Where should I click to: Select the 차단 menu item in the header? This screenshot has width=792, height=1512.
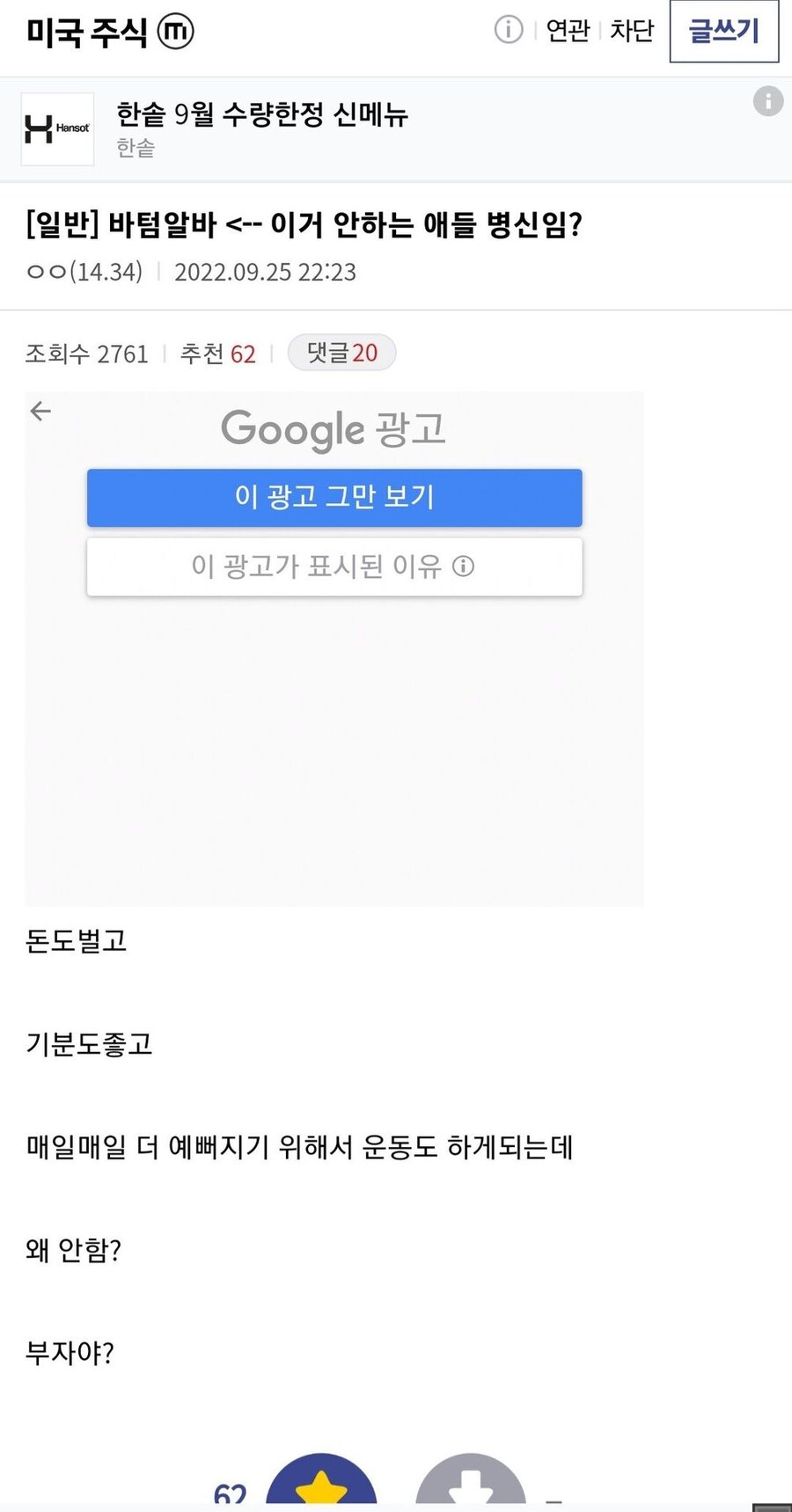(631, 30)
